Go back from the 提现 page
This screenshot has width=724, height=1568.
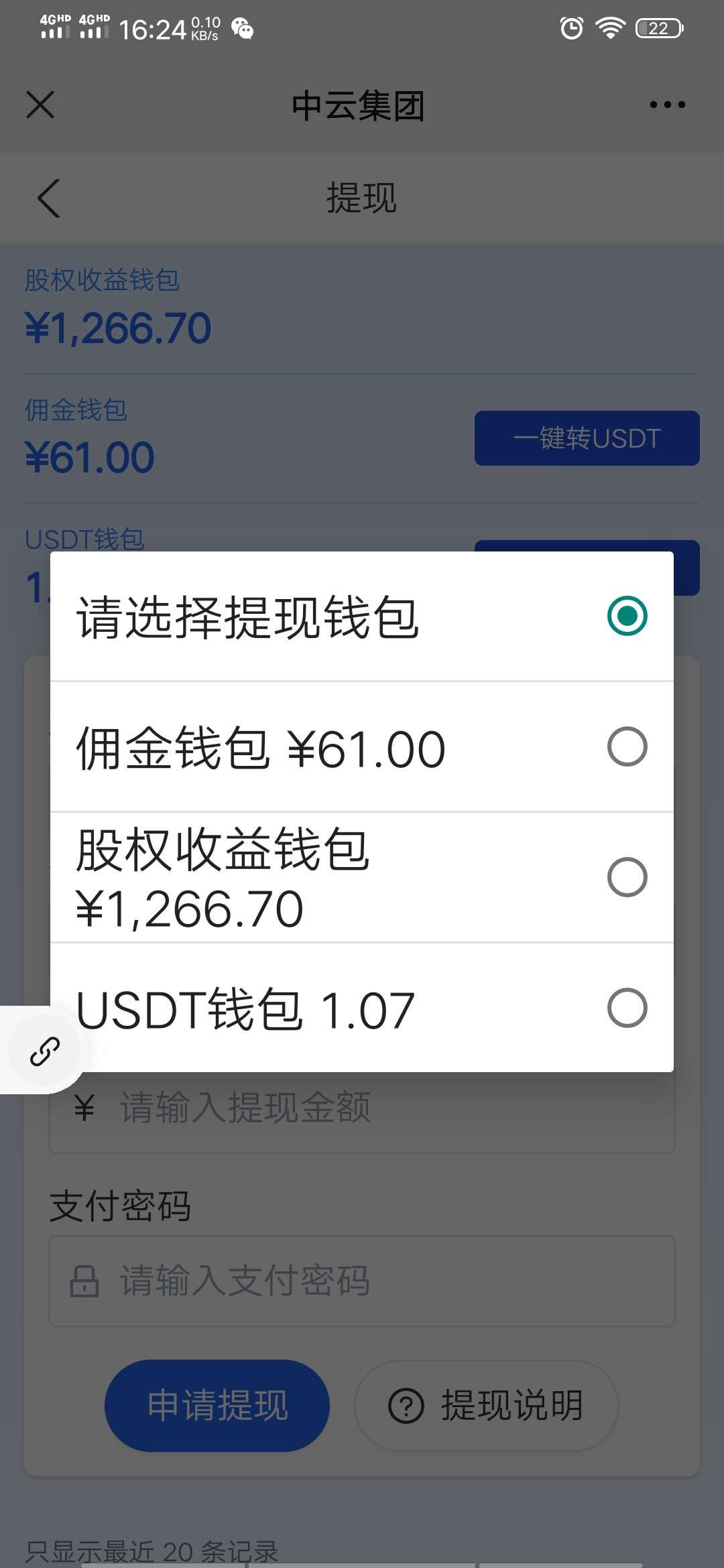pyautogui.click(x=48, y=198)
